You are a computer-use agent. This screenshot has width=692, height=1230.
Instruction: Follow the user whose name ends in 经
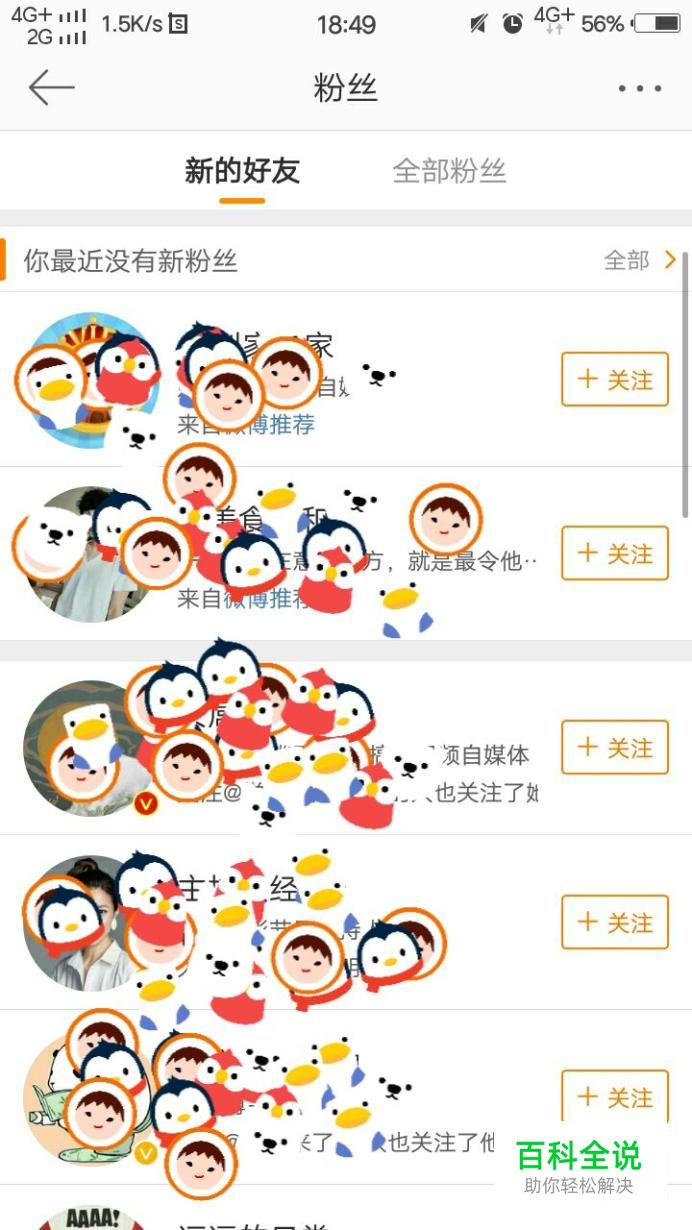[614, 922]
